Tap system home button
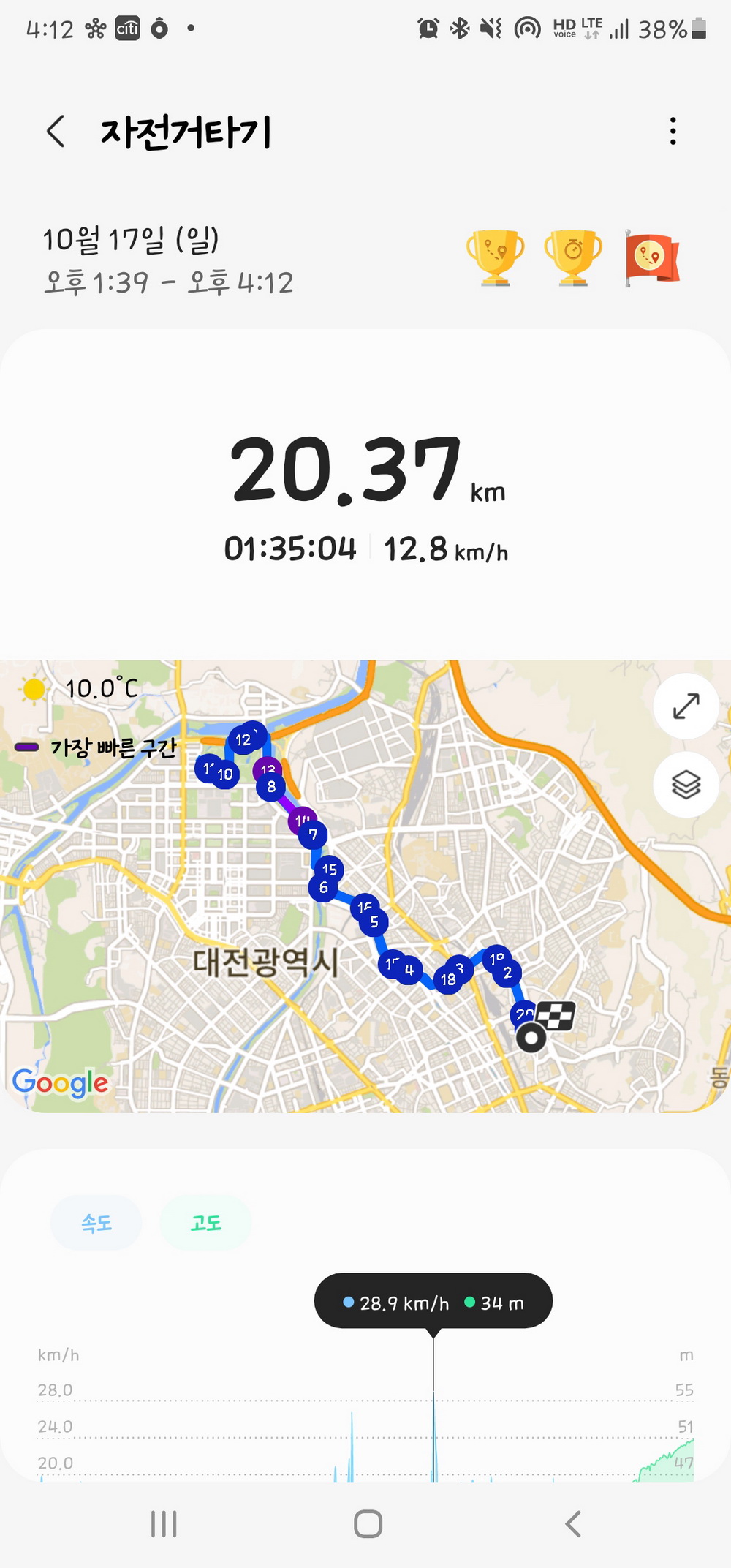This screenshot has height=1568, width=731. (368, 1525)
